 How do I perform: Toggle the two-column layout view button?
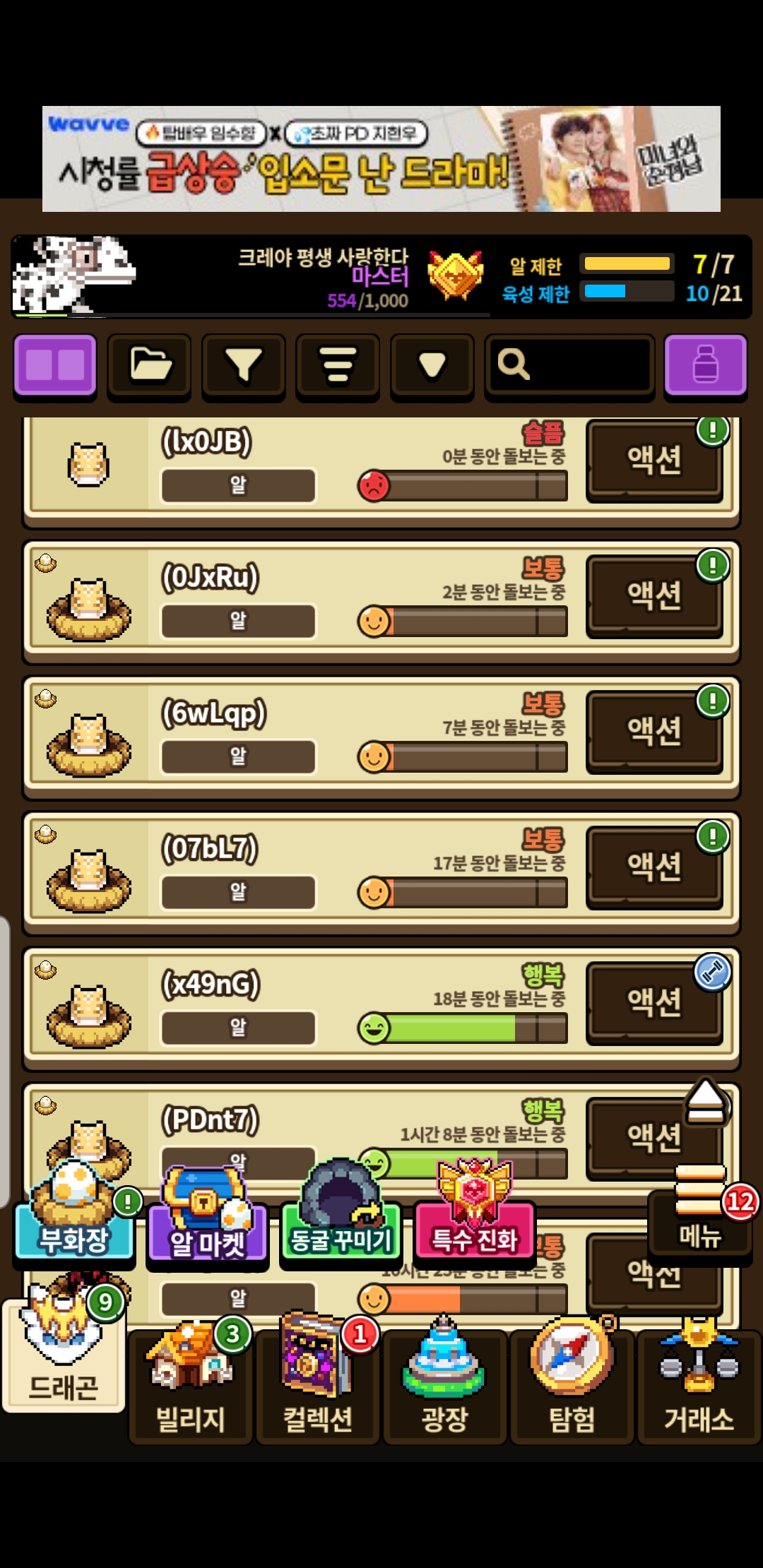tap(55, 365)
